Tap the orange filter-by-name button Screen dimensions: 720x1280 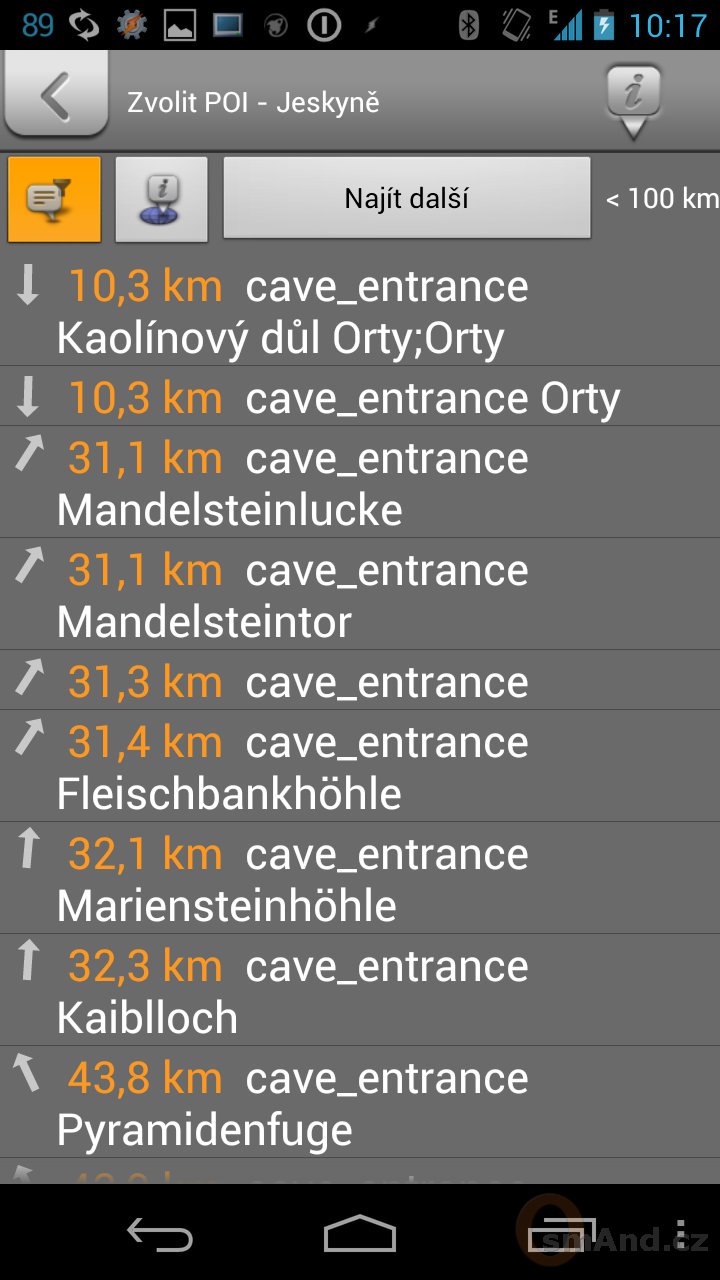pyautogui.click(x=54, y=199)
